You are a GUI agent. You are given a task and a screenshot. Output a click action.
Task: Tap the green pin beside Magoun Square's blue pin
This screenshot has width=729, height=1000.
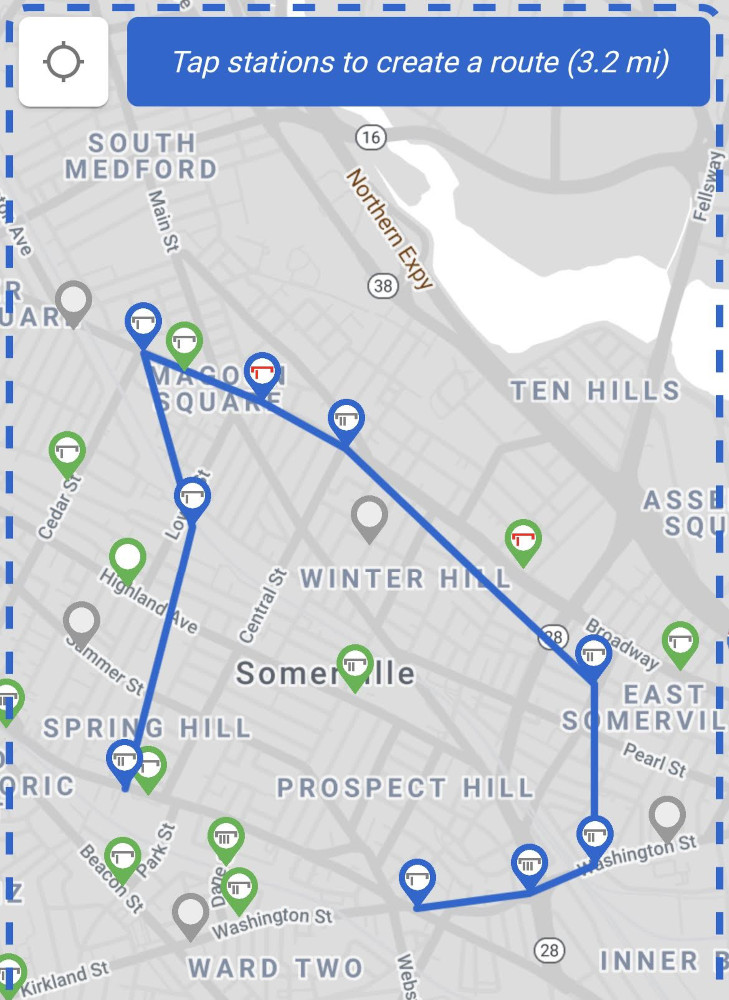coord(183,342)
